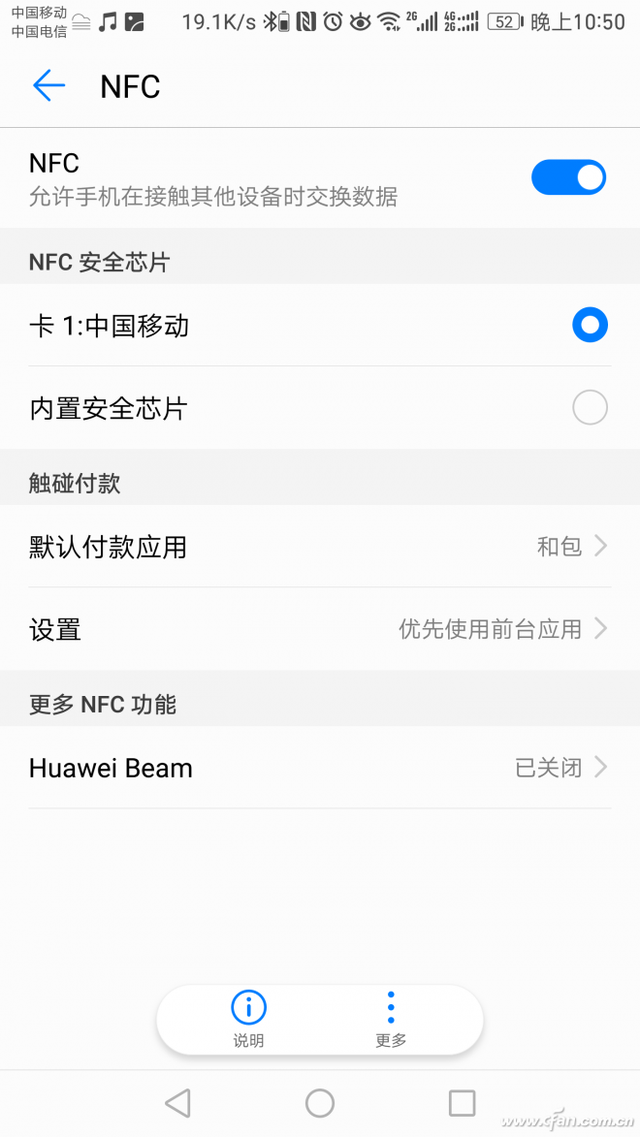Image resolution: width=640 pixels, height=1137 pixels.
Task: Open 默认付款应用 setting
Action: [x=320, y=546]
